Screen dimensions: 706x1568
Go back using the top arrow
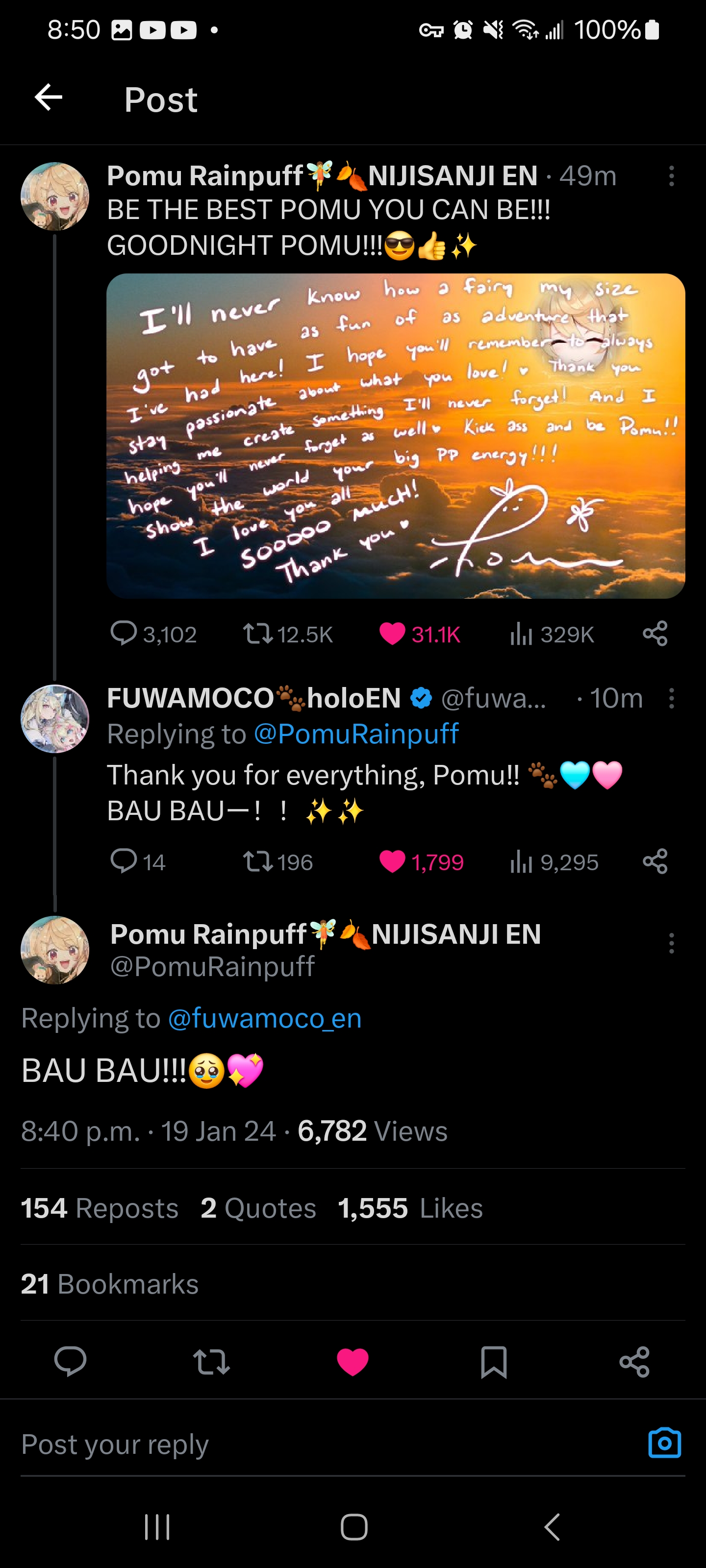[x=49, y=98]
